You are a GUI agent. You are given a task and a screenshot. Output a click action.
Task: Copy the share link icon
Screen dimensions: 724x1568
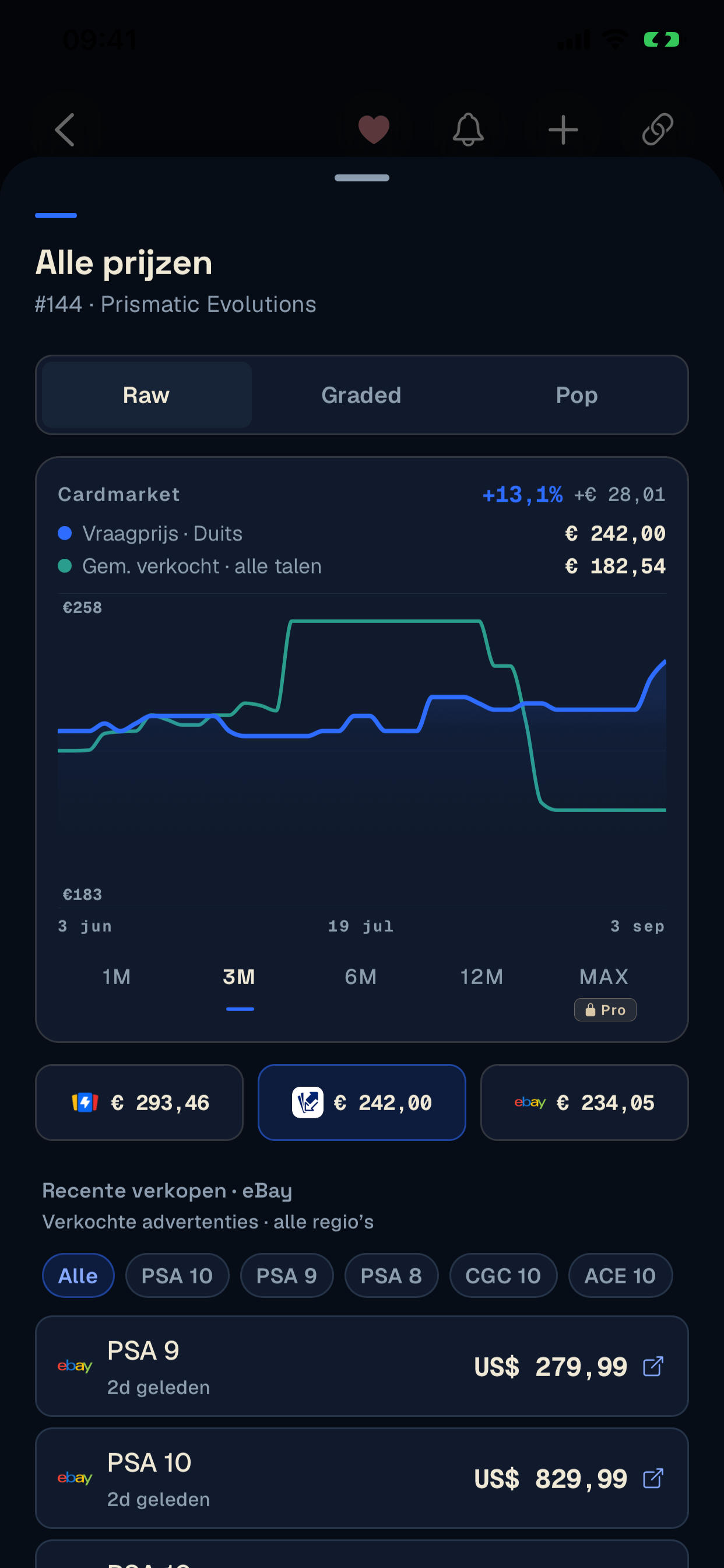tap(658, 129)
